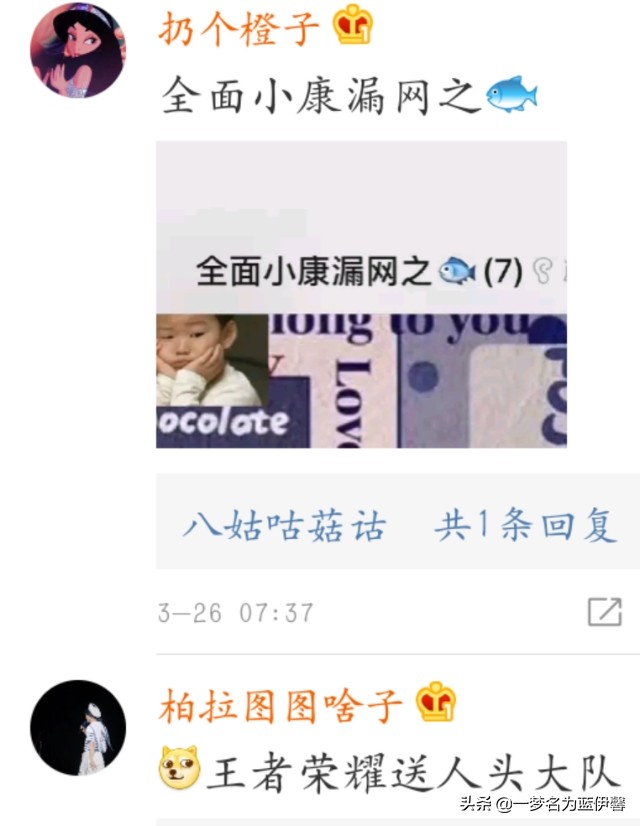This screenshot has height=826, width=640.
Task: Open the 共1条回复 reply thread
Action: click(525, 525)
